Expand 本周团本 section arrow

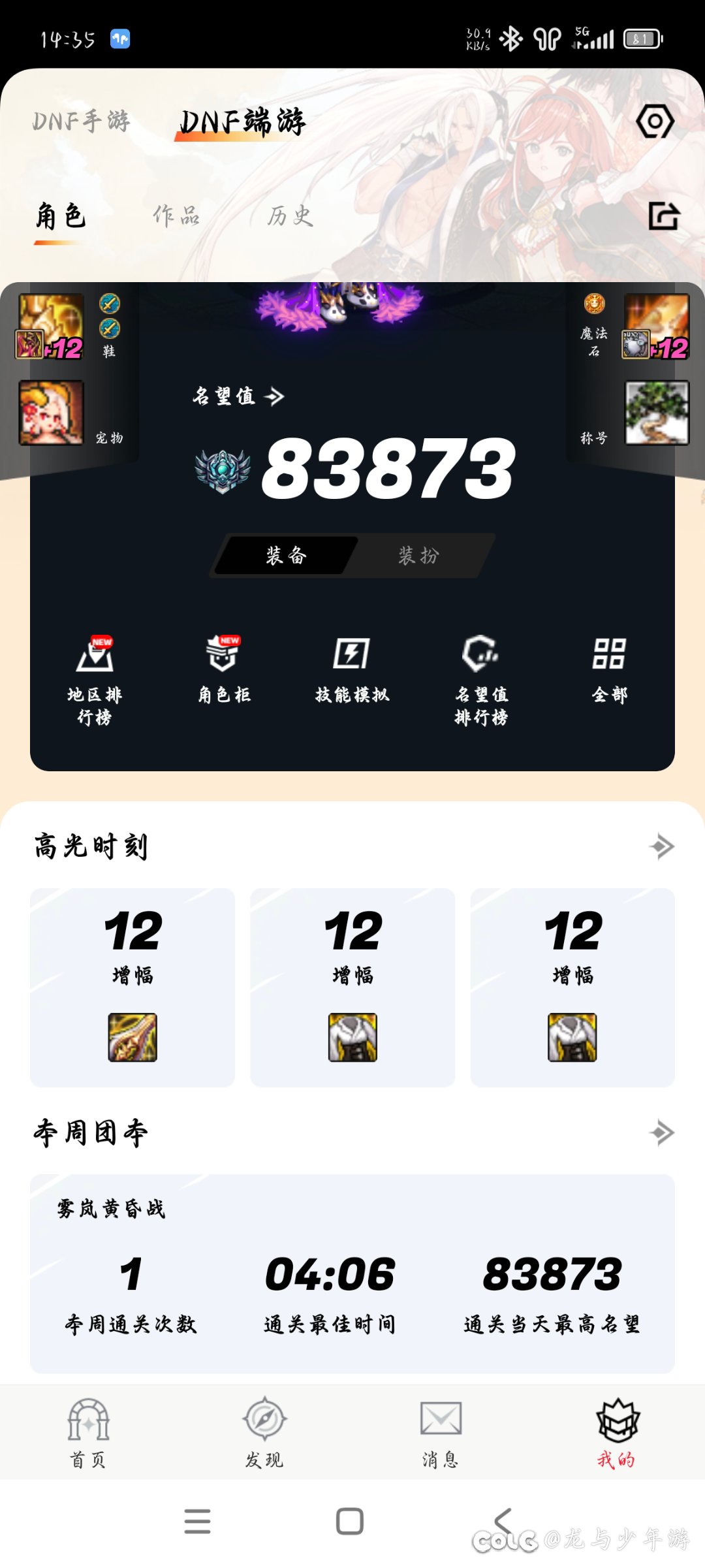662,1132
